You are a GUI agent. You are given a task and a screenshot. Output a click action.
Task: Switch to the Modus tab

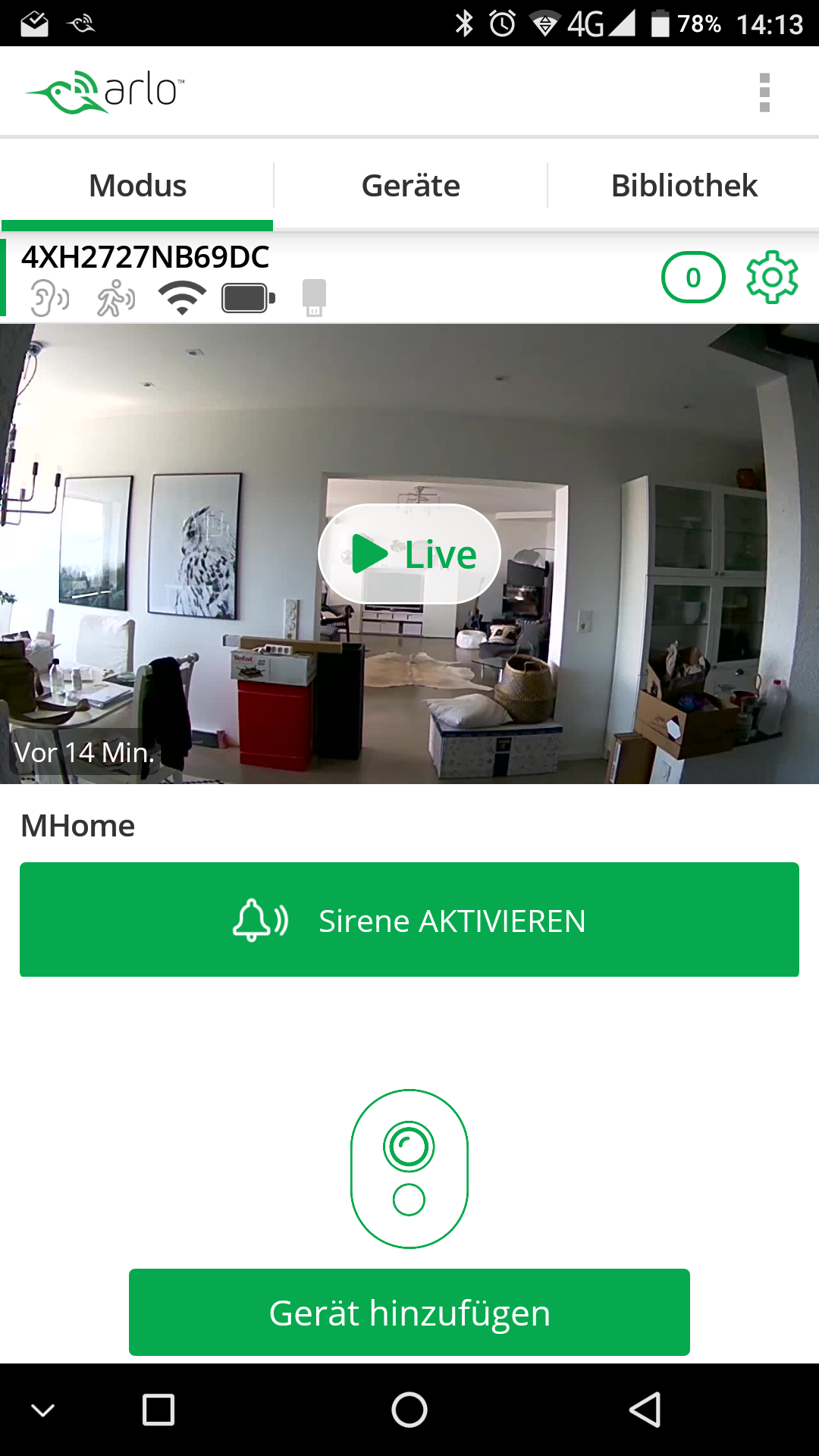137,186
